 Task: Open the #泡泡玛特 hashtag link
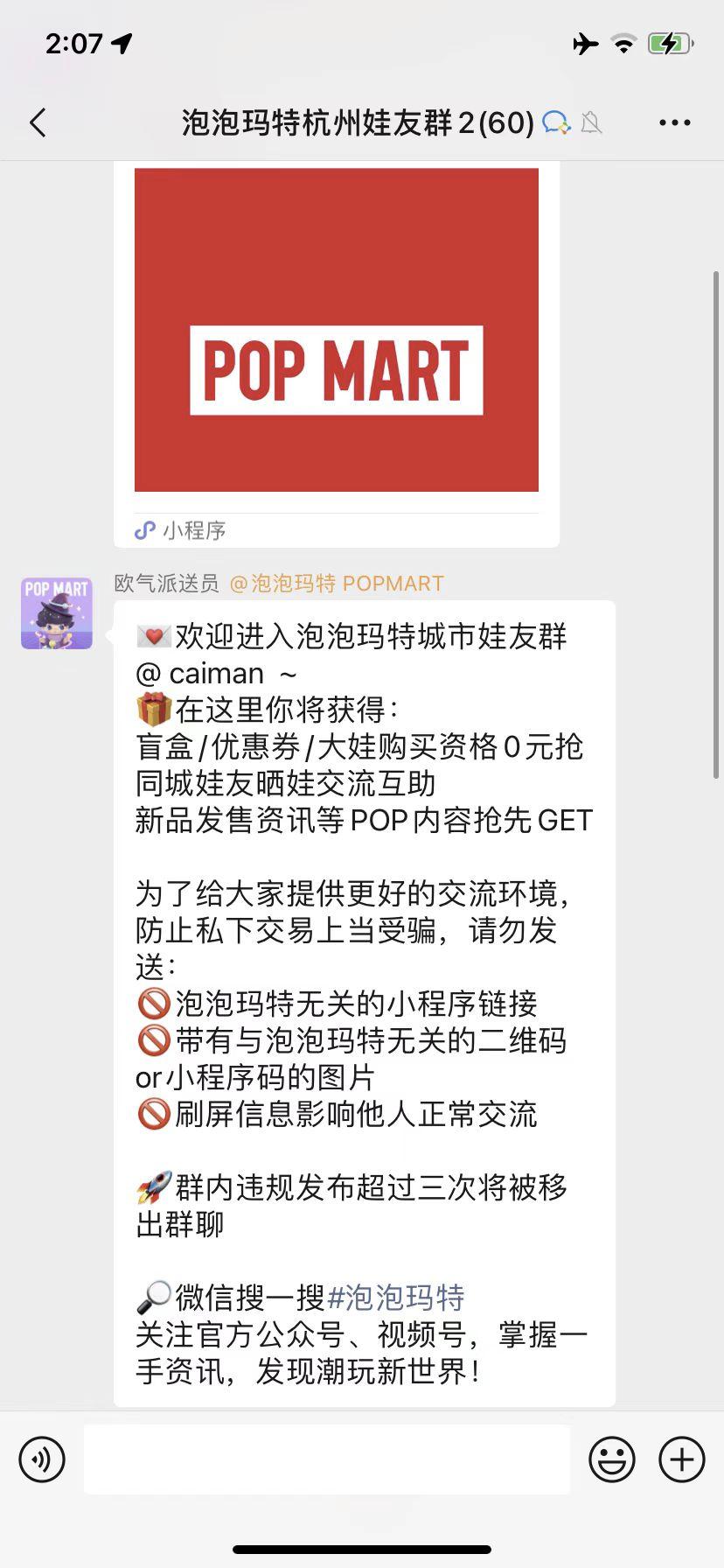(x=395, y=1298)
